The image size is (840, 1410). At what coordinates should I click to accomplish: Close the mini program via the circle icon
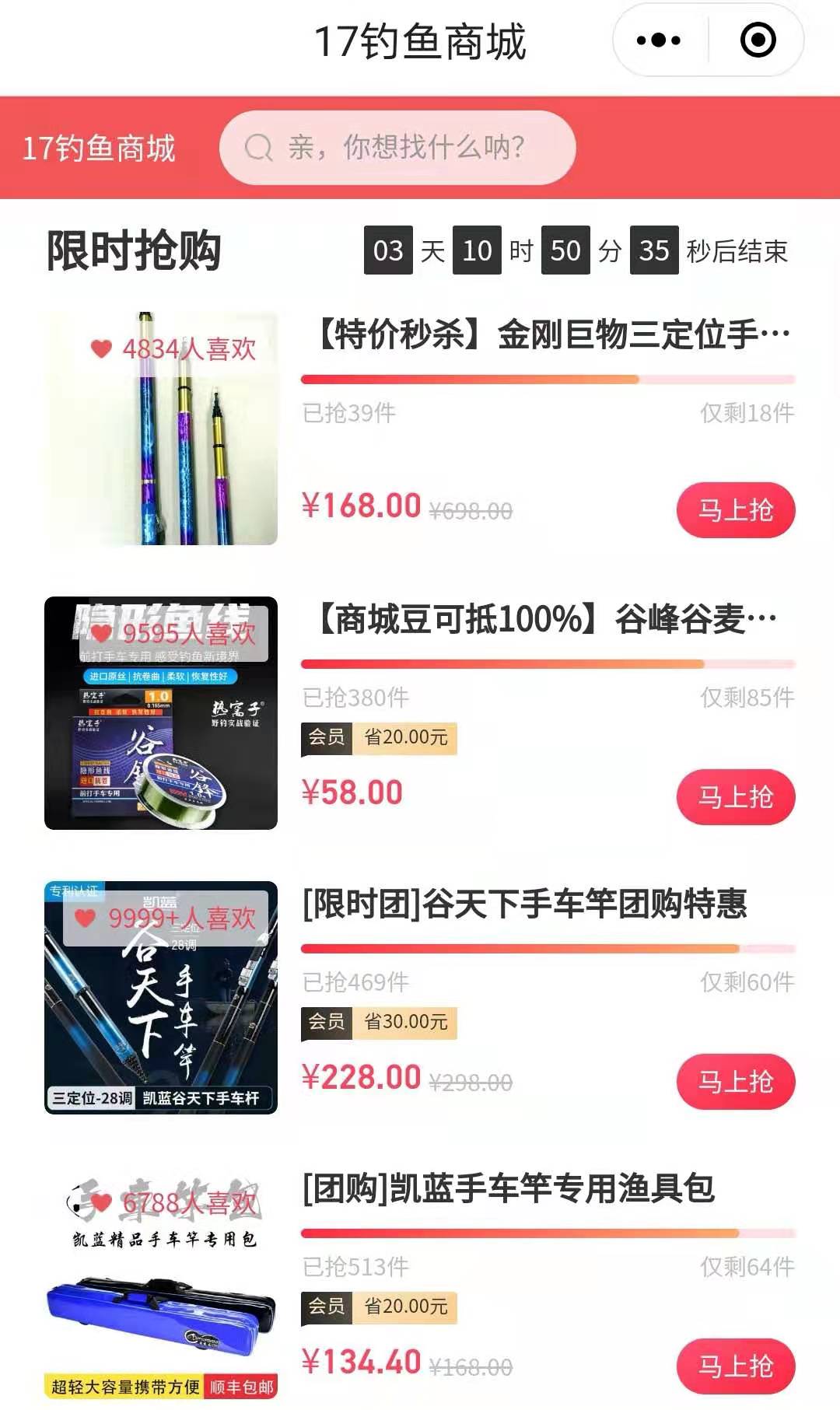click(758, 40)
